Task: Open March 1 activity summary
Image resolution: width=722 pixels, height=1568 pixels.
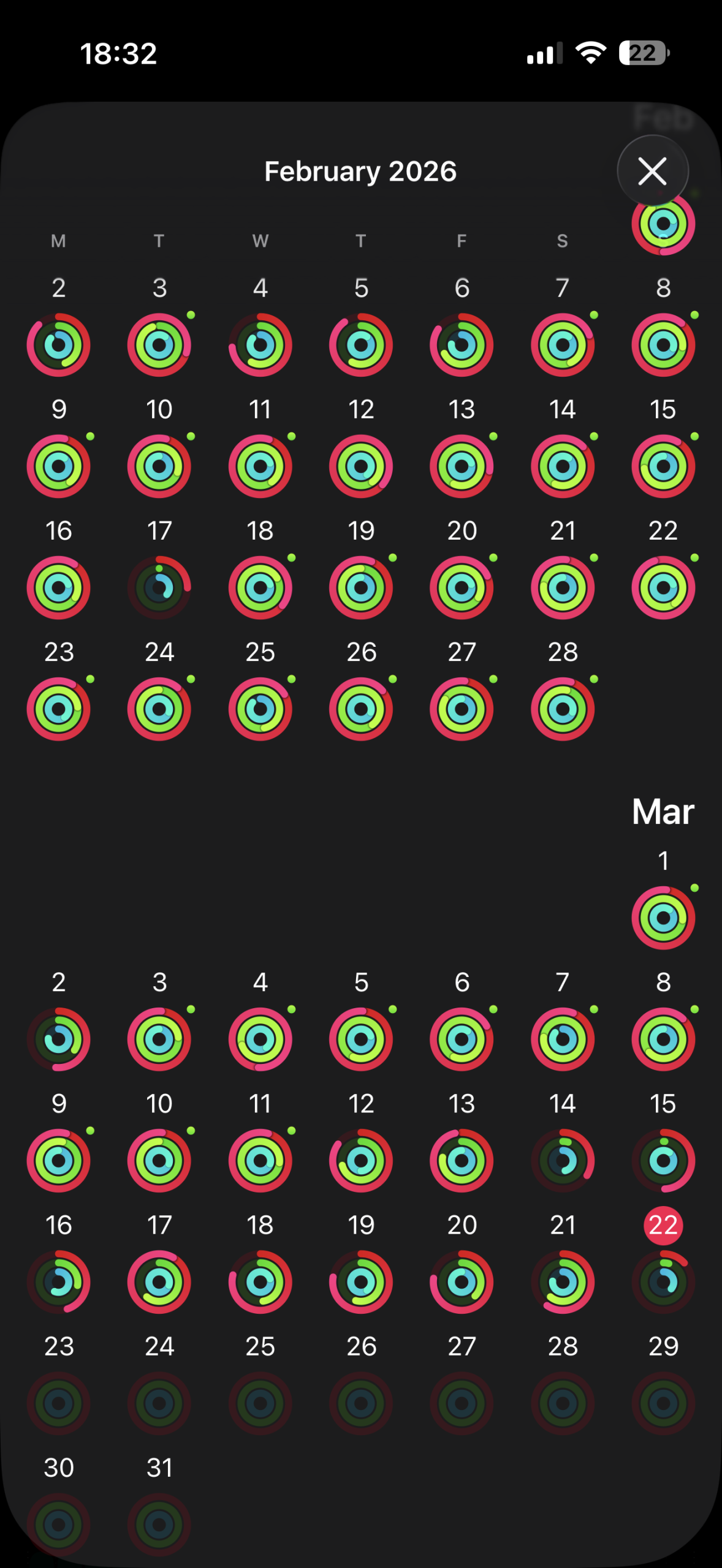Action: click(663, 918)
